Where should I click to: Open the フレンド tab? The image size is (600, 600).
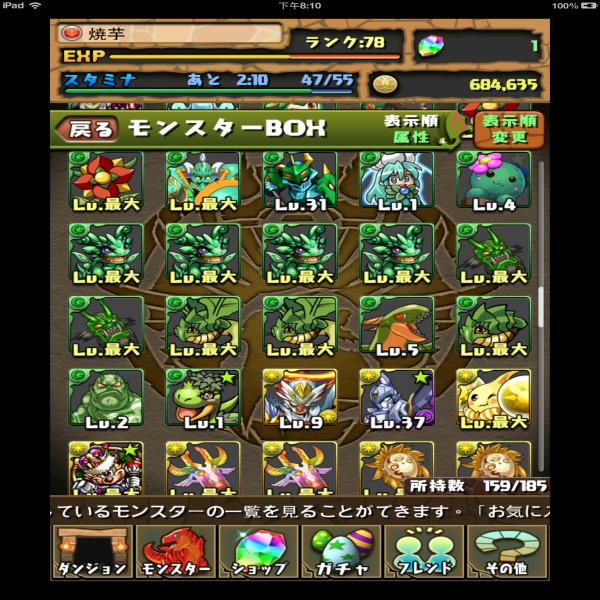(424, 552)
